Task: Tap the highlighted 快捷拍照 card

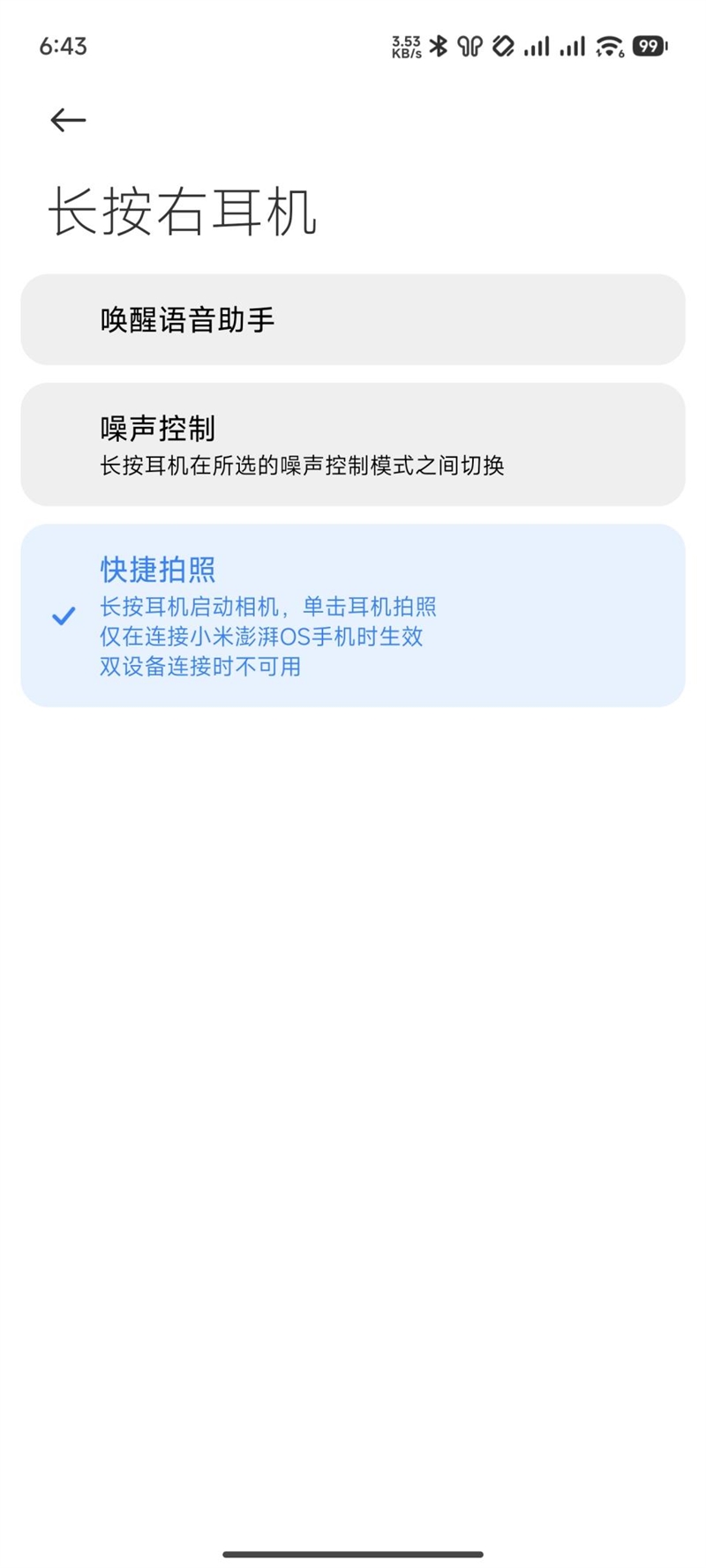Action: pyautogui.click(x=353, y=616)
